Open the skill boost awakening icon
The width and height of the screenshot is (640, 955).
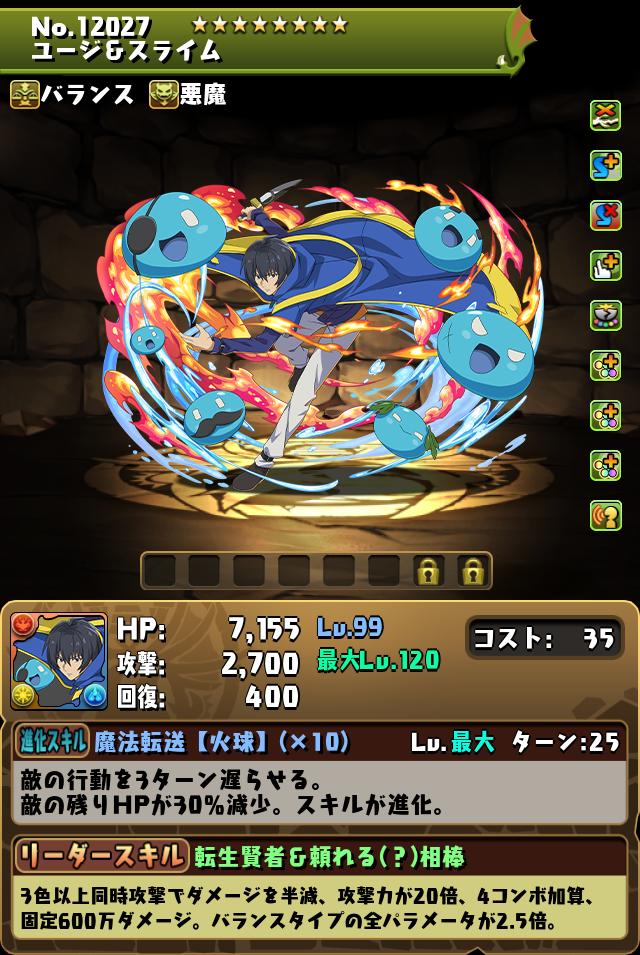pyautogui.click(x=606, y=165)
